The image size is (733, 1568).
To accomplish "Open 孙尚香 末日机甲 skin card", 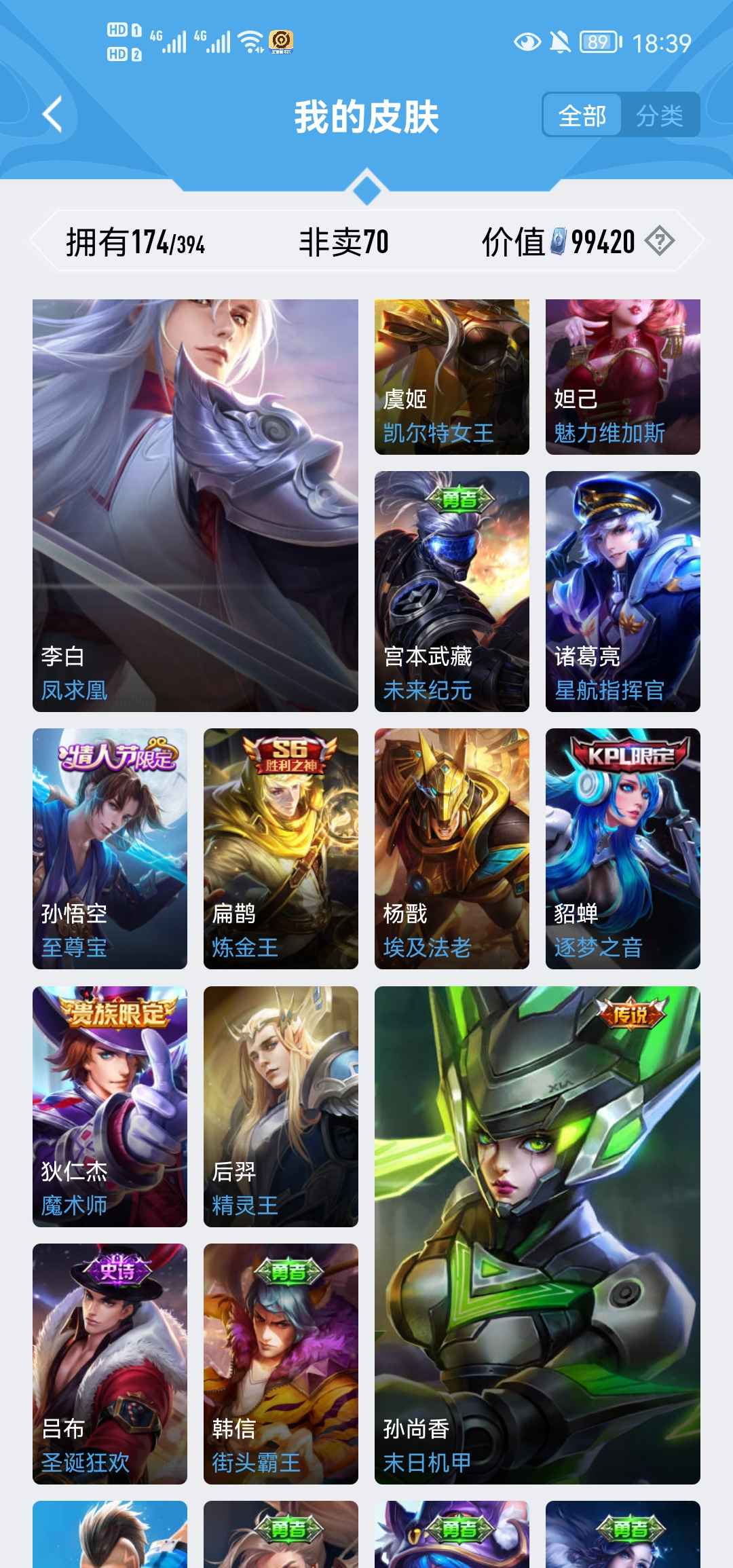I will click(x=537, y=1235).
